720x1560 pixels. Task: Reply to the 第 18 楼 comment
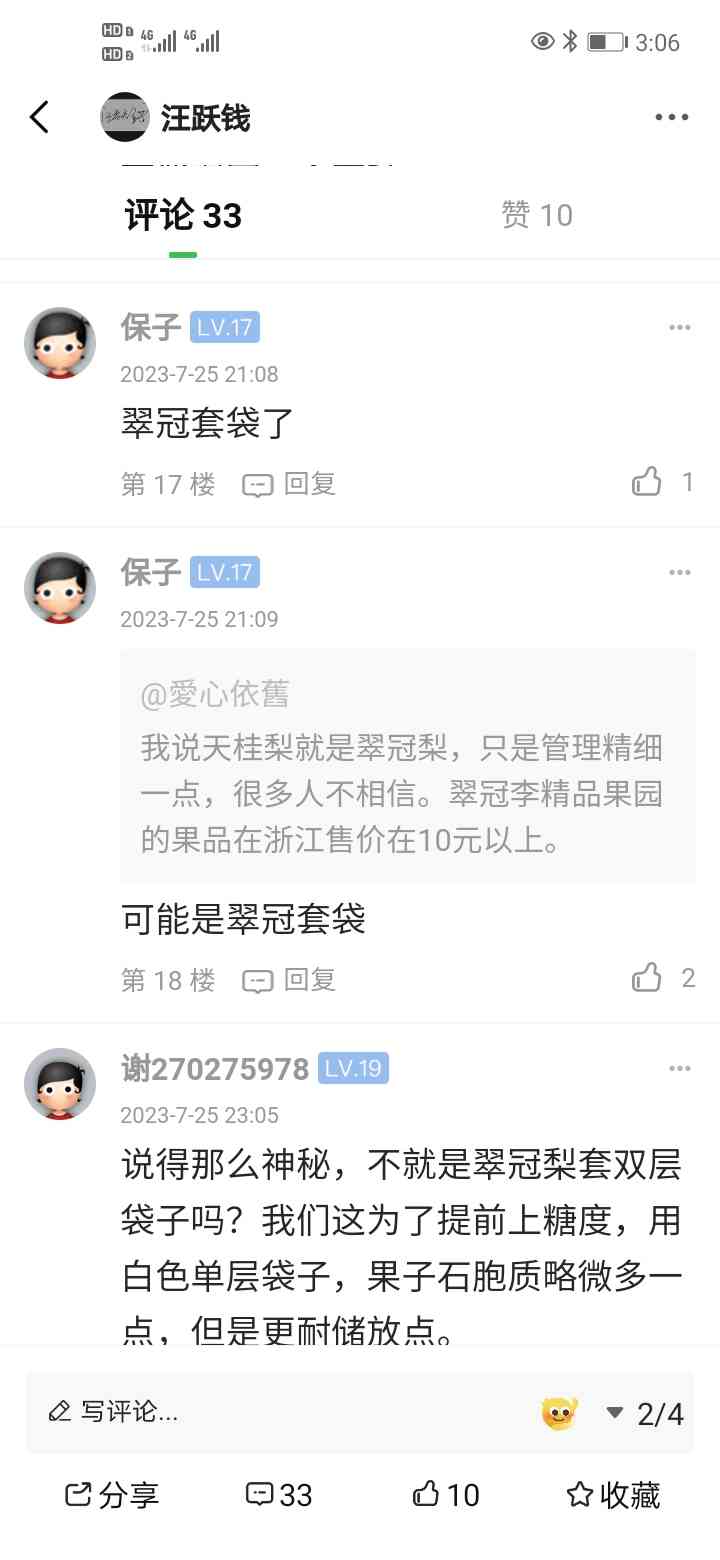click(x=289, y=981)
